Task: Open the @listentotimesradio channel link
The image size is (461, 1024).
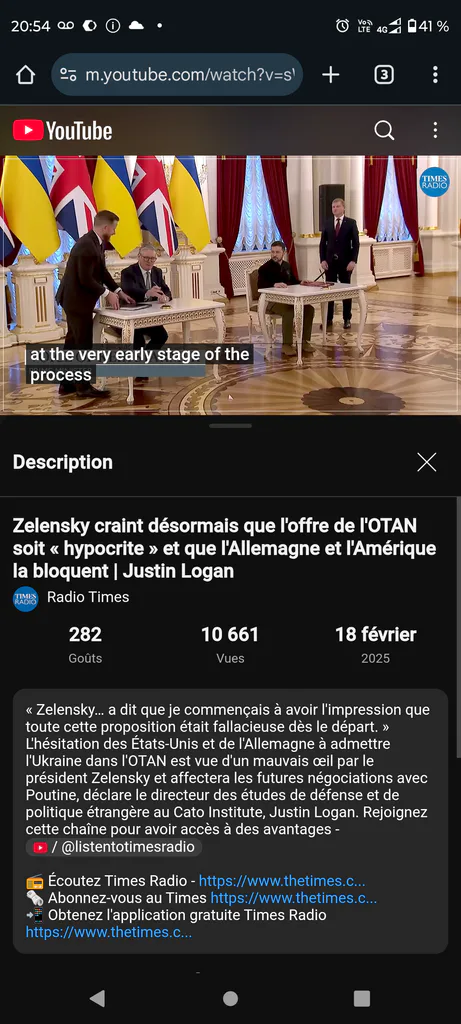Action: click(114, 848)
